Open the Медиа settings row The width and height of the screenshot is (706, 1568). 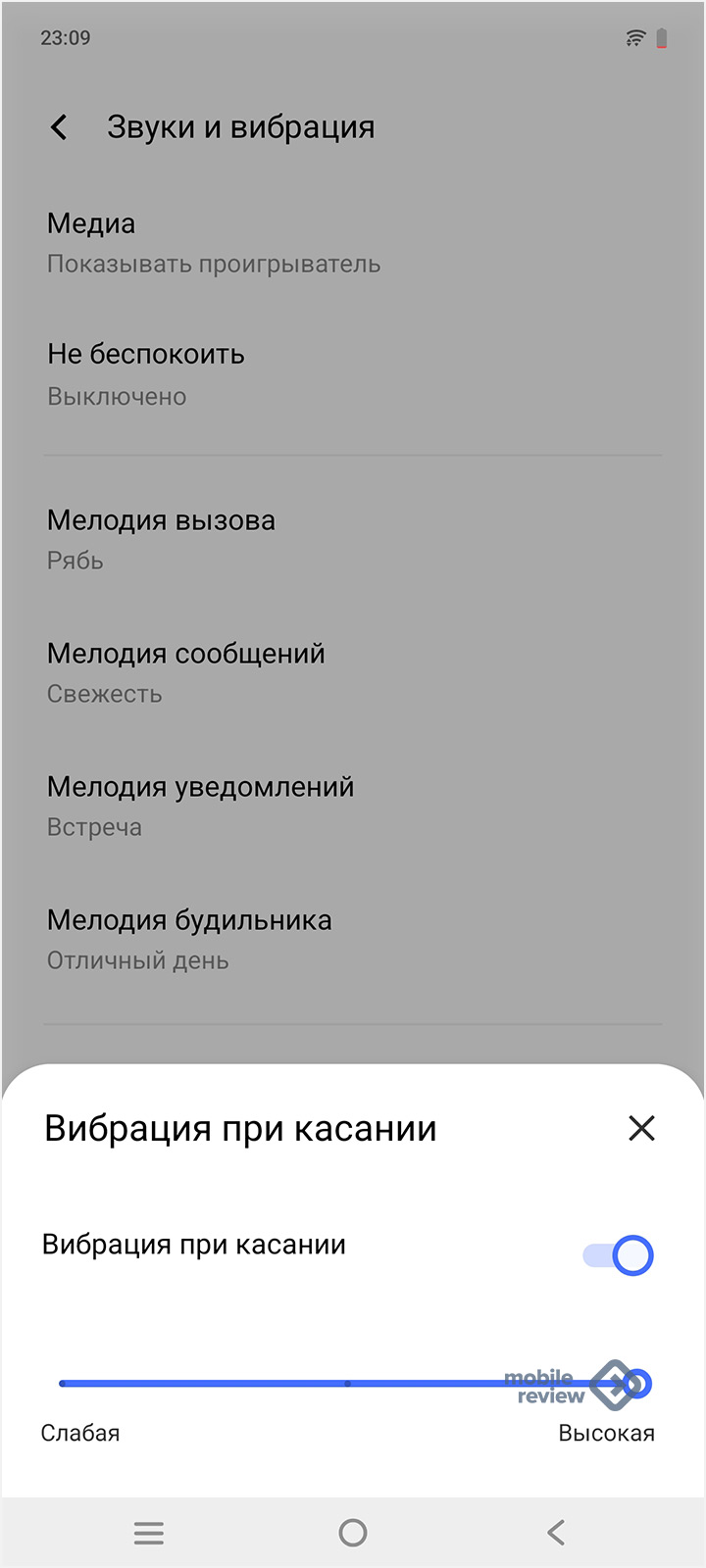353,243
